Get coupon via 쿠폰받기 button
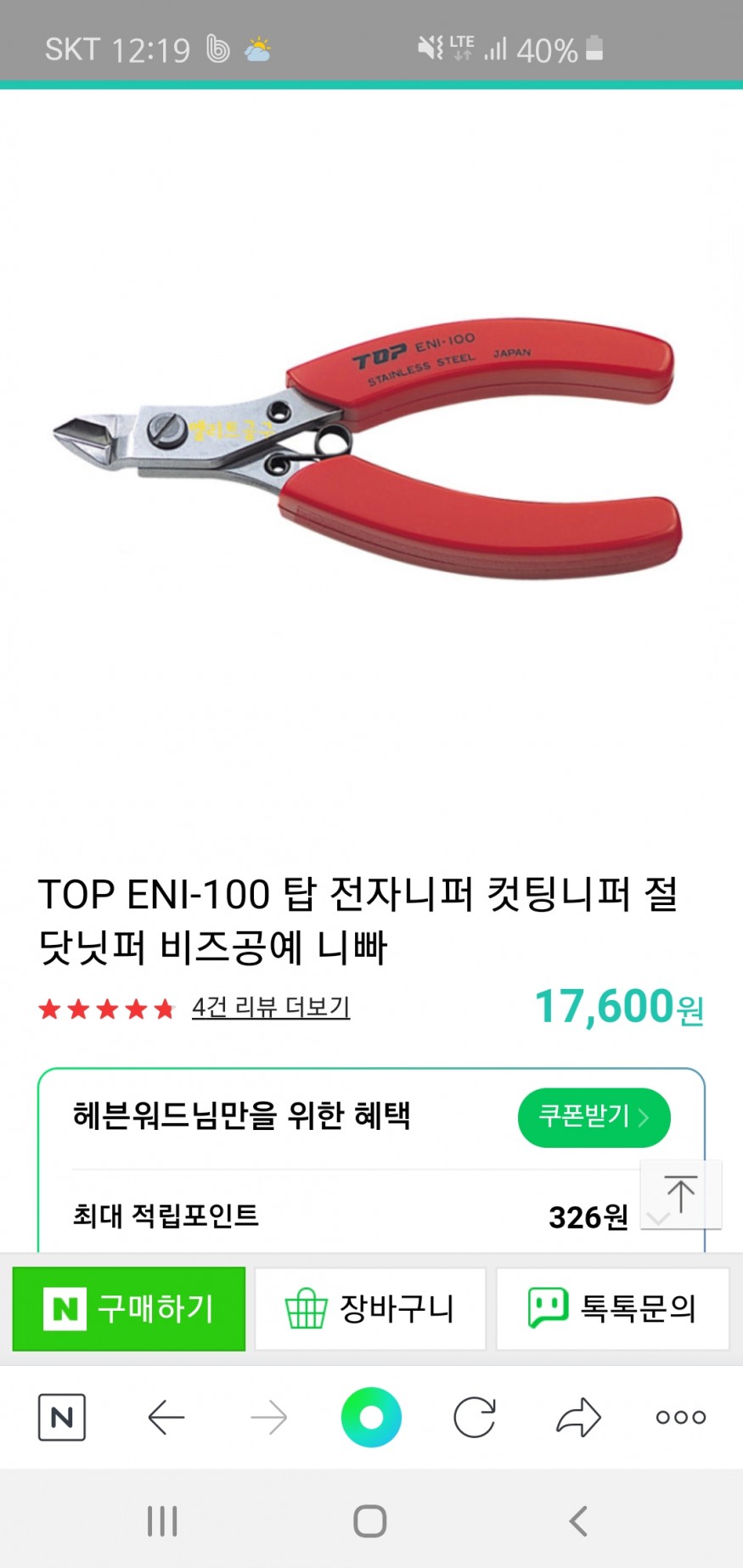Viewport: 743px width, 1568px height. 594,1116
